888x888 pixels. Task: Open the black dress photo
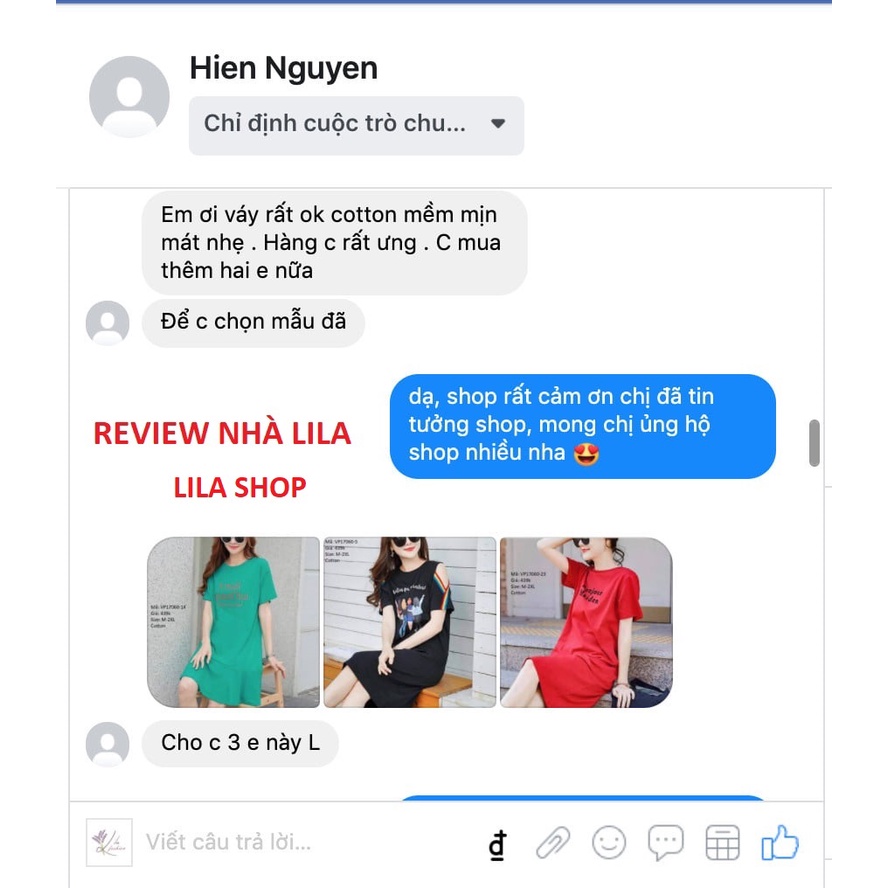[409, 622]
